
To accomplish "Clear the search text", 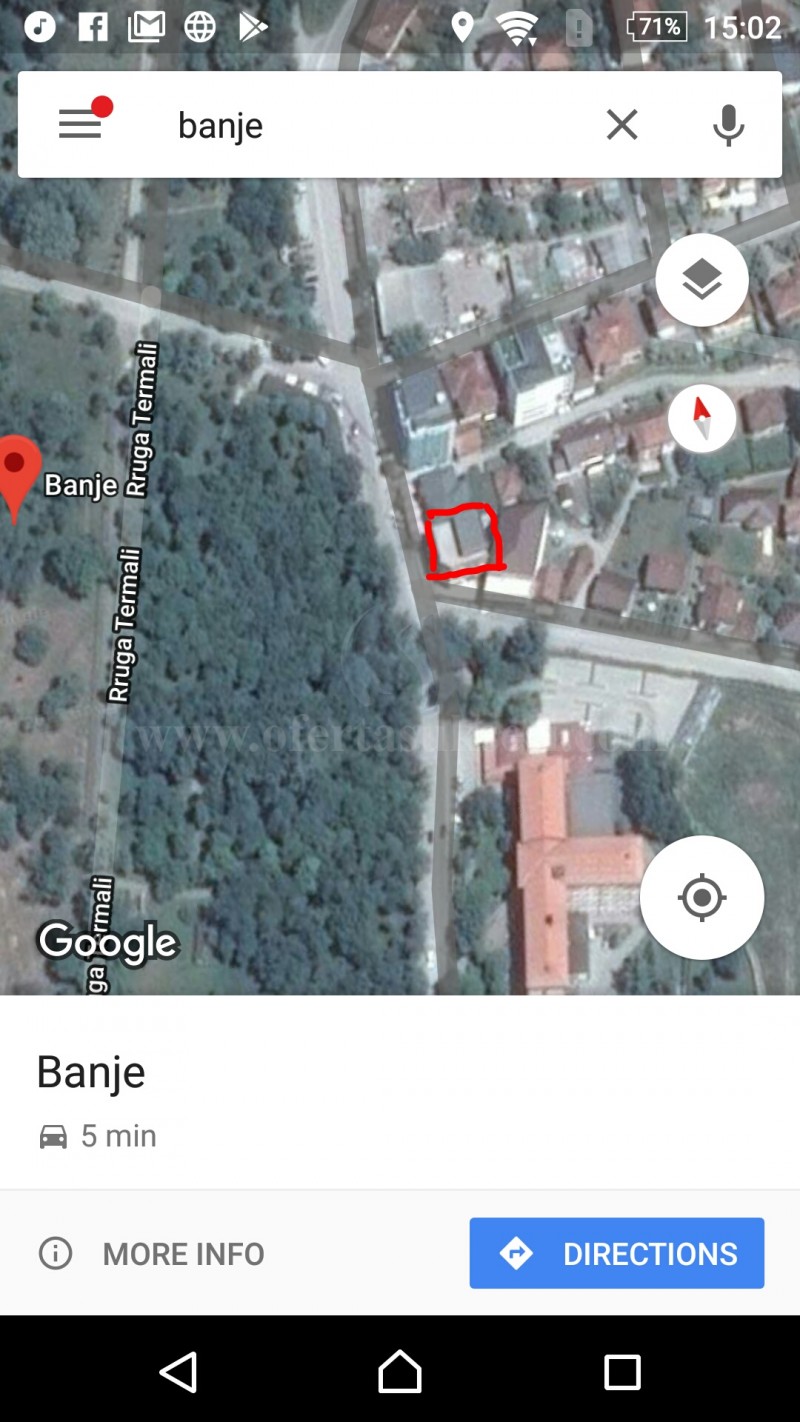I will coord(622,125).
